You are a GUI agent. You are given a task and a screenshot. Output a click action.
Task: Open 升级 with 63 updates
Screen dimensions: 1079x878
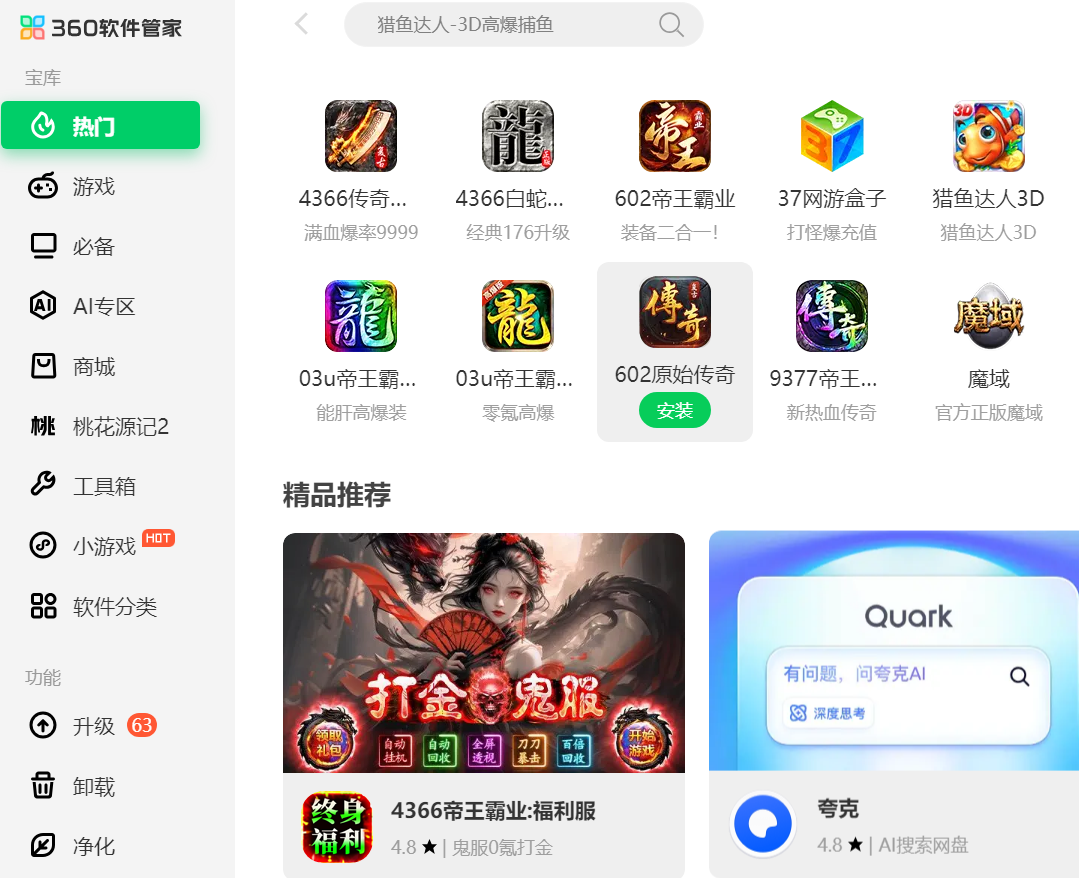point(95,726)
